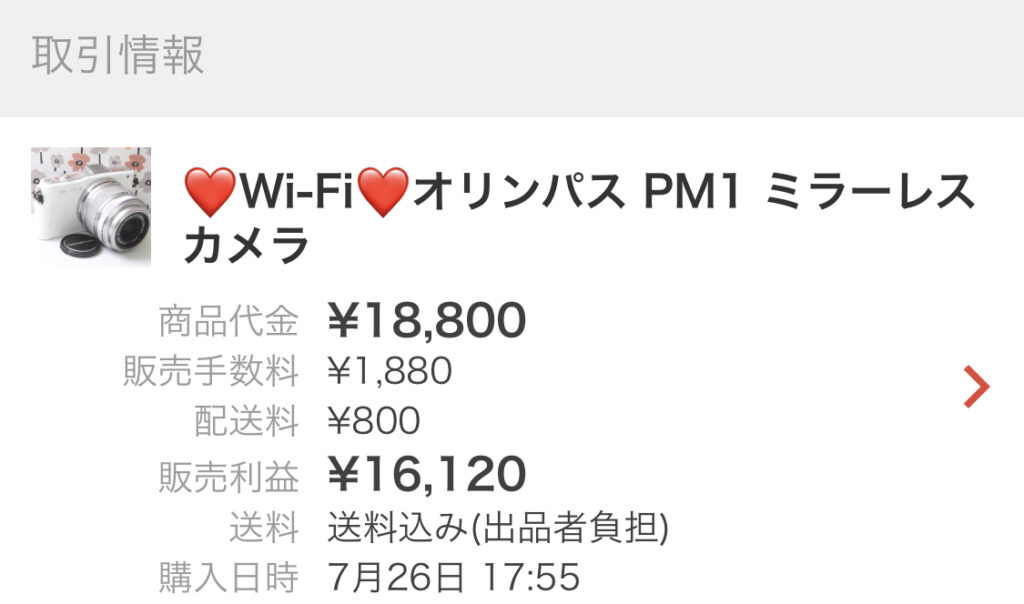1024x604 pixels.
Task: Tap the red chevron arrow
Action: pos(976,387)
